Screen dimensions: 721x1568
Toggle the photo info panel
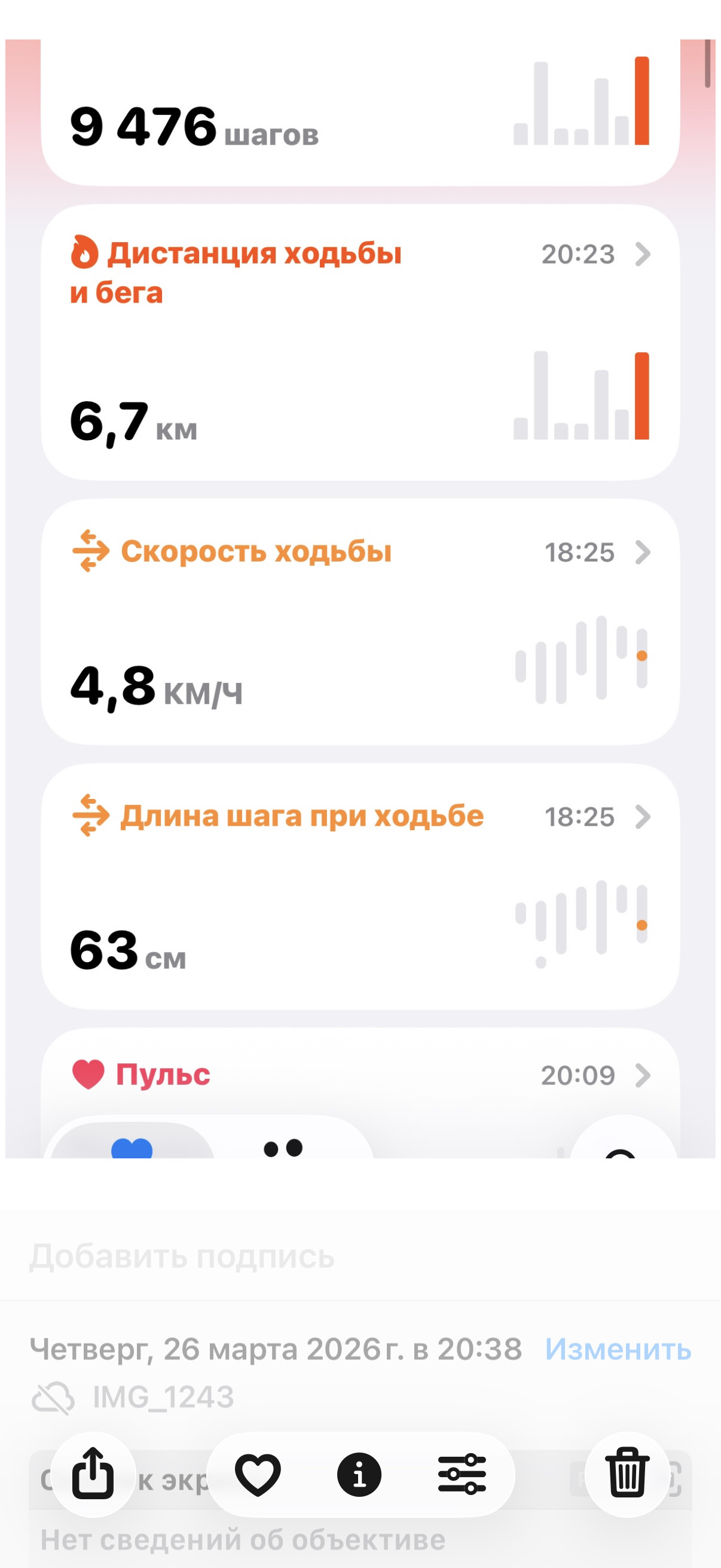click(x=359, y=1474)
